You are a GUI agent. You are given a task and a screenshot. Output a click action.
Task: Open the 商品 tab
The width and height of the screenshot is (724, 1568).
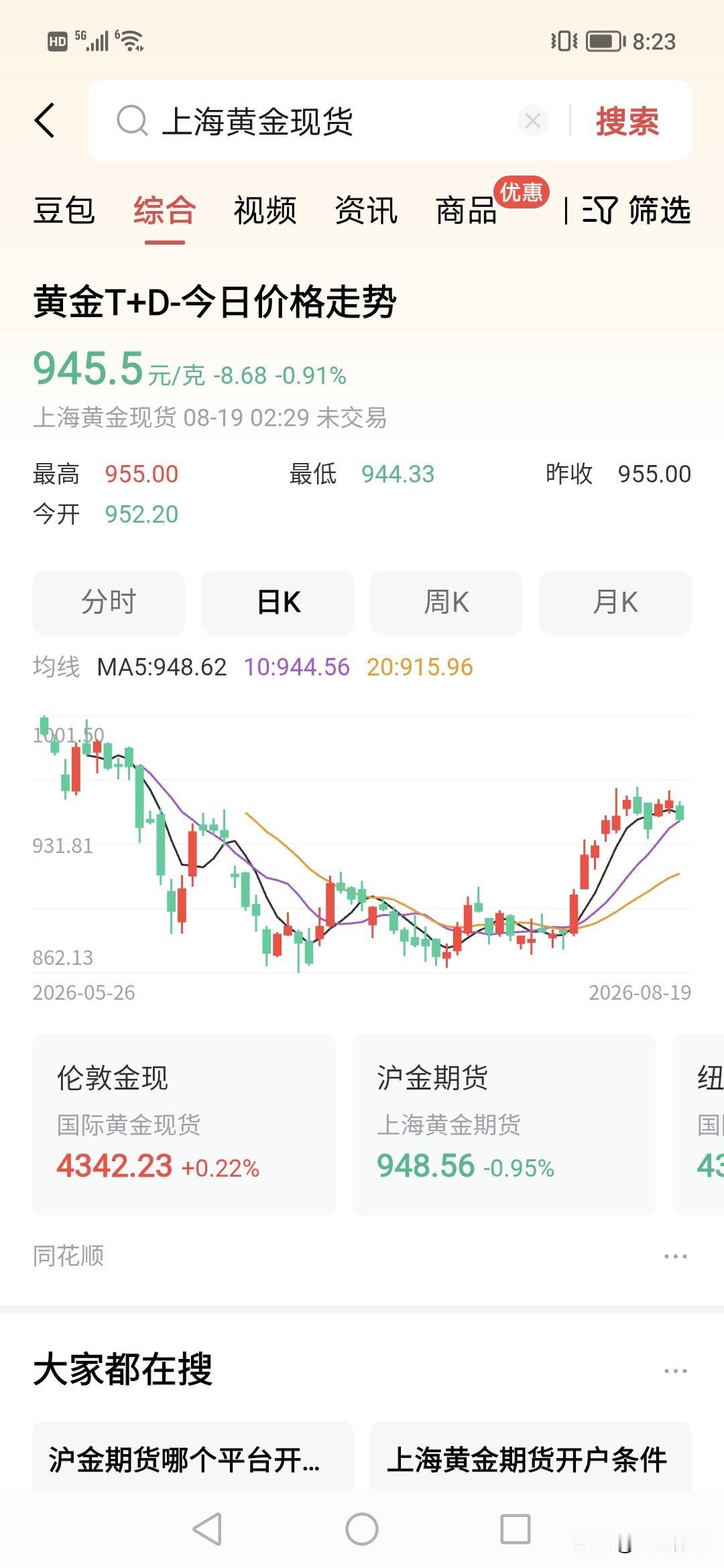click(x=467, y=210)
